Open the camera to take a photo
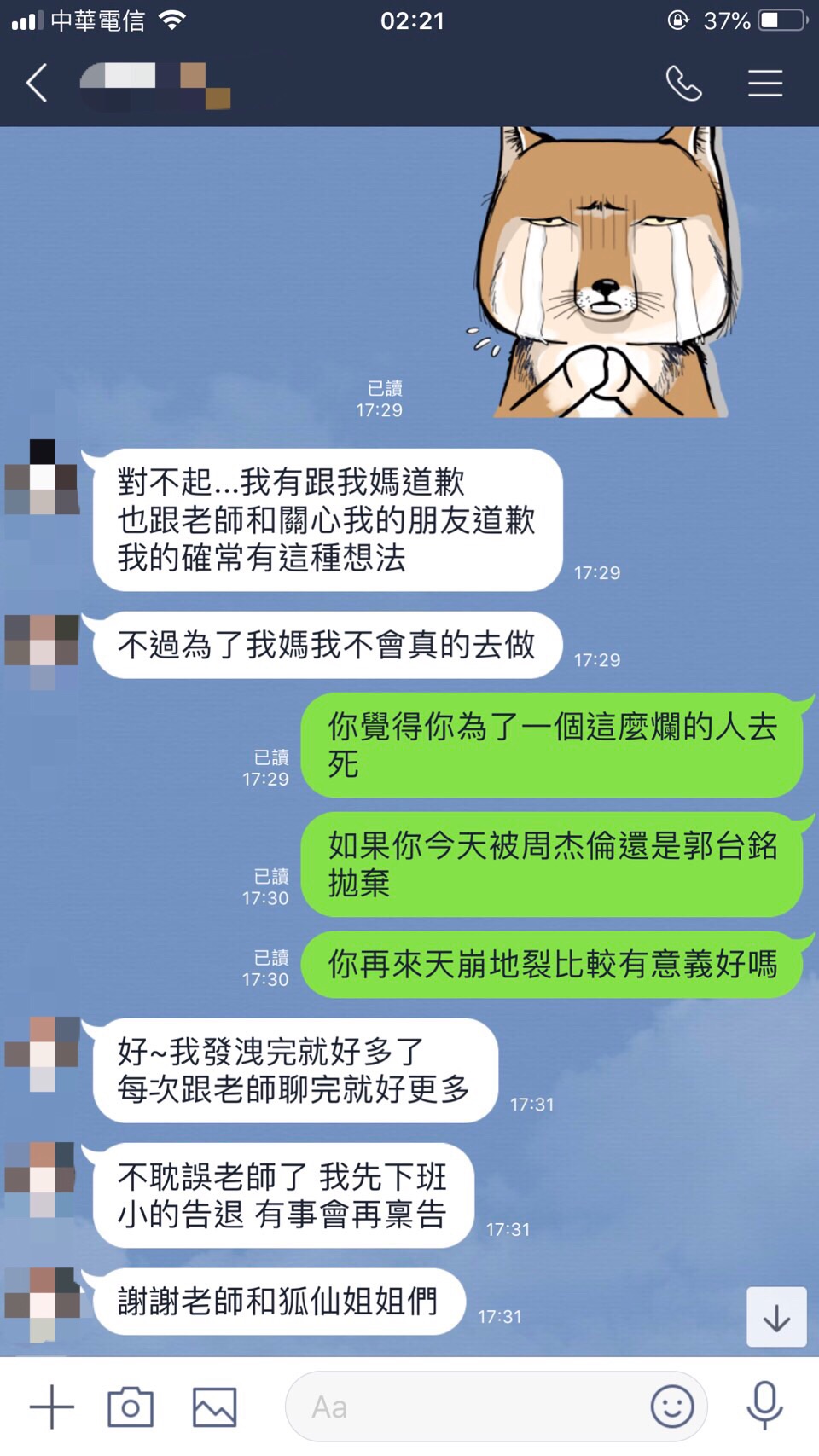The image size is (819, 1456). (x=131, y=1407)
